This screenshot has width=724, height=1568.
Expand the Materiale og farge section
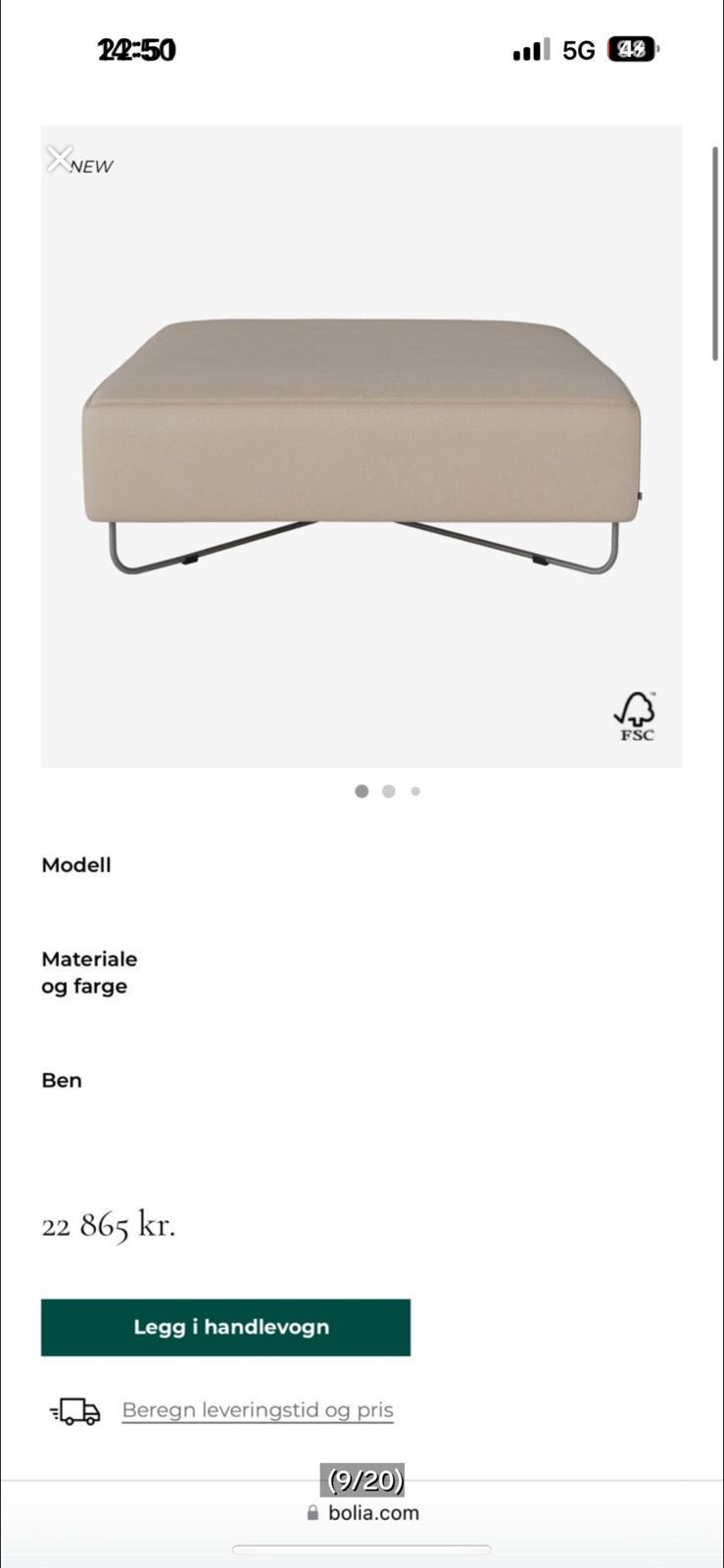tap(89, 972)
